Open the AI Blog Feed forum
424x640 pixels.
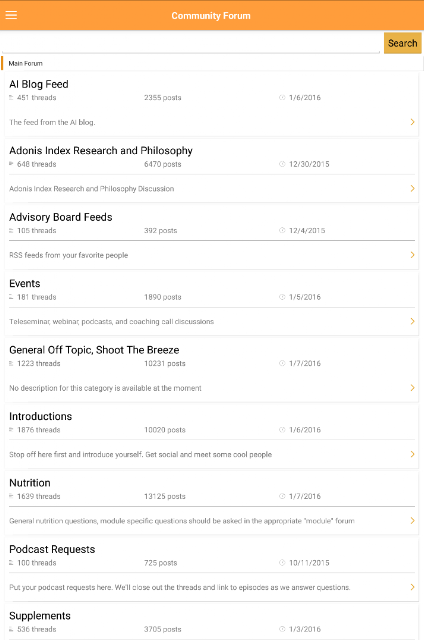(211, 104)
